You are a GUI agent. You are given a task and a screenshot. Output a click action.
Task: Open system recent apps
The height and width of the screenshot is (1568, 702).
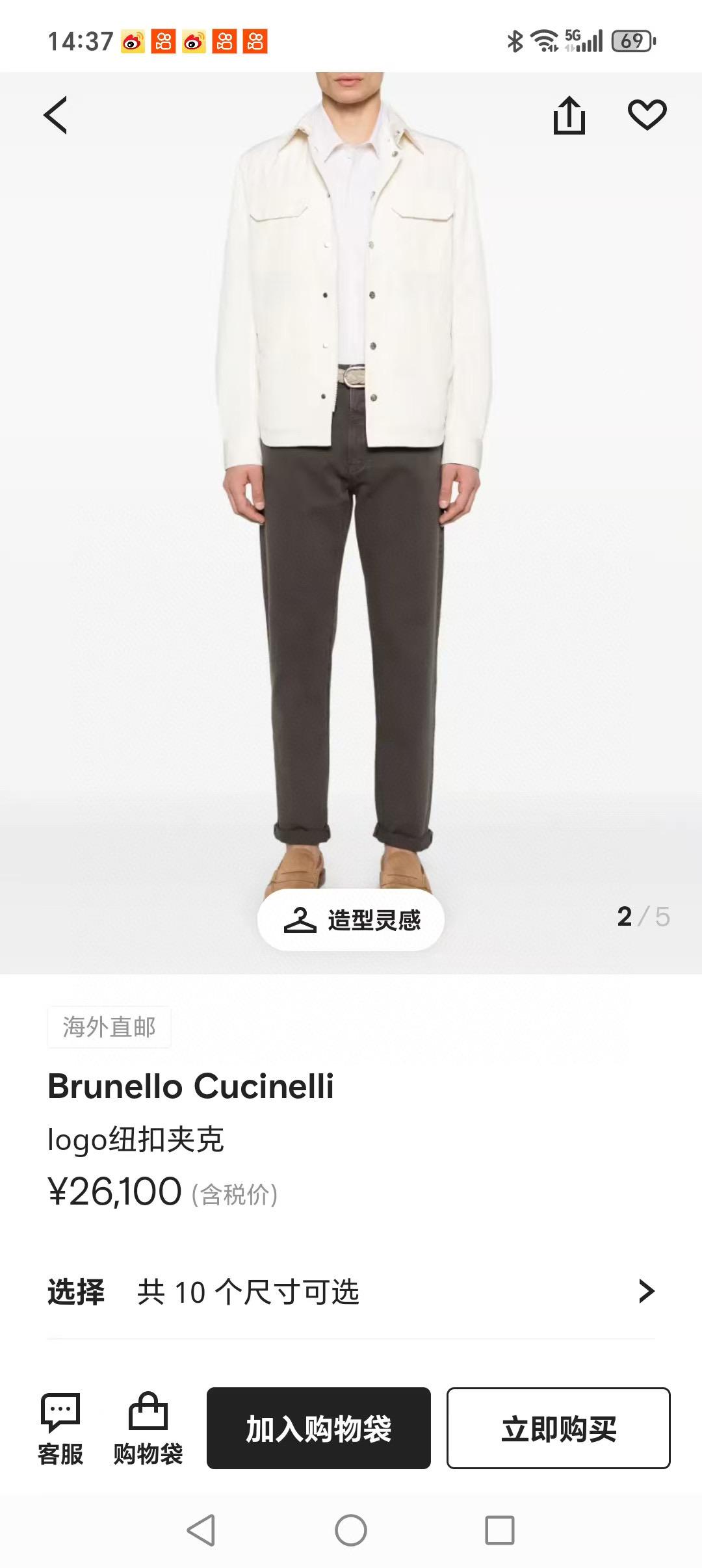point(500,1530)
